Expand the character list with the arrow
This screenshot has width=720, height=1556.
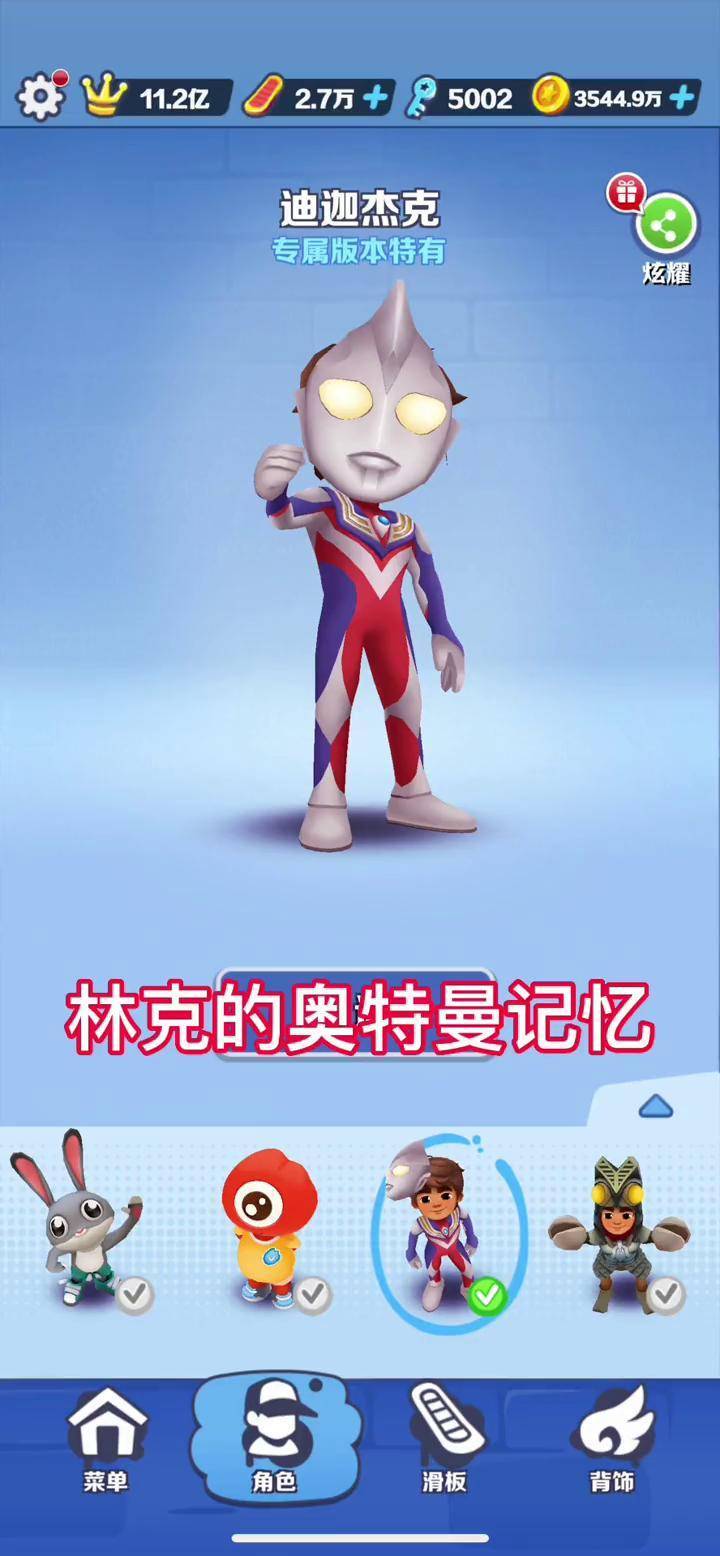(x=655, y=1106)
